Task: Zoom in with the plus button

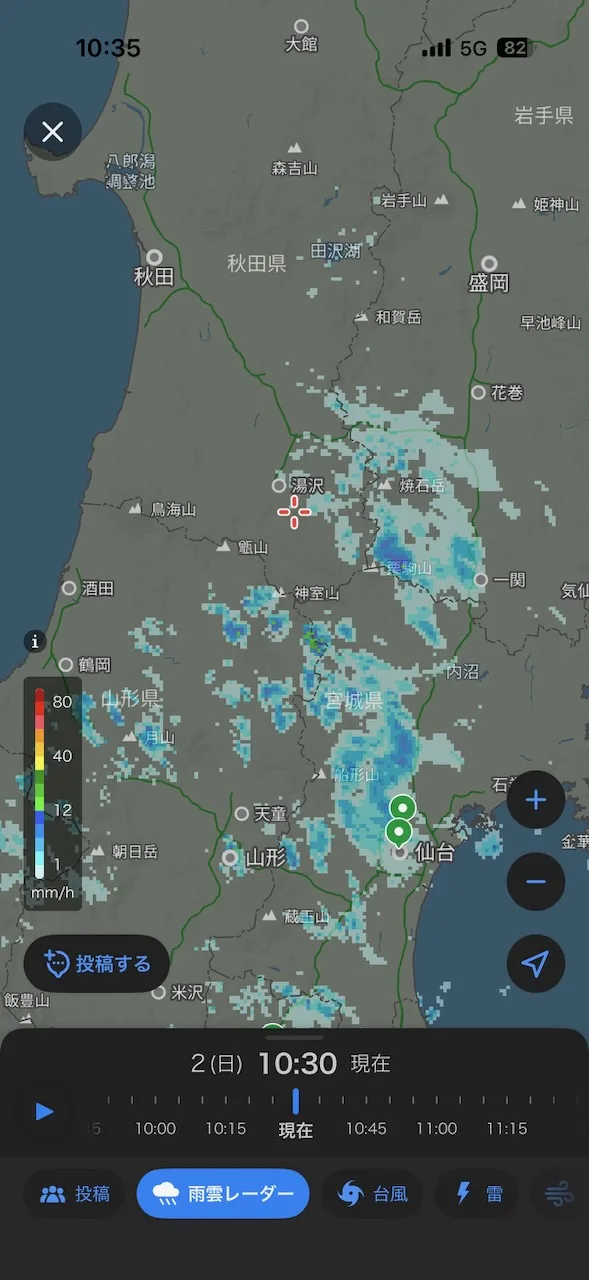Action: pyautogui.click(x=536, y=800)
